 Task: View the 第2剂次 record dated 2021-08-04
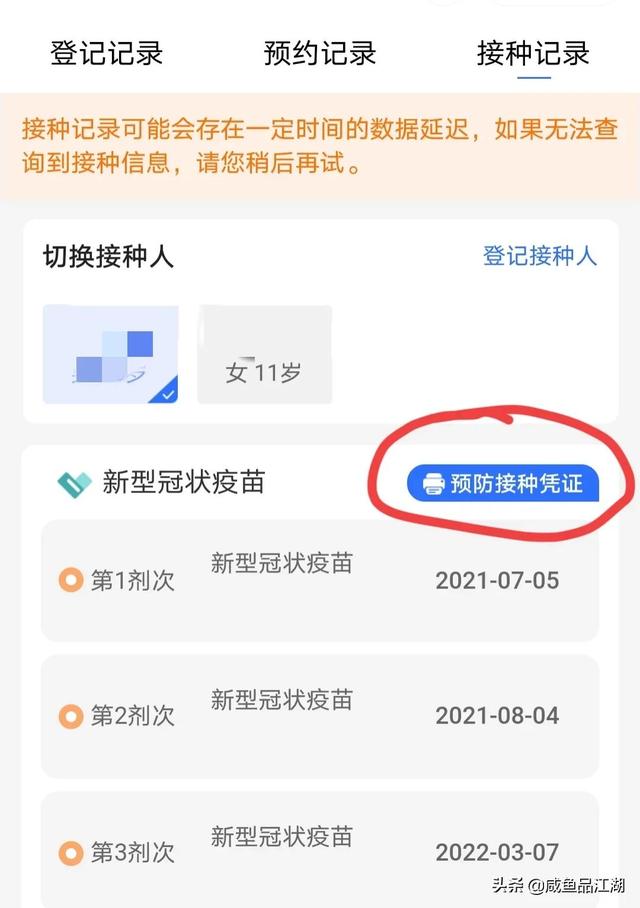tap(319, 716)
